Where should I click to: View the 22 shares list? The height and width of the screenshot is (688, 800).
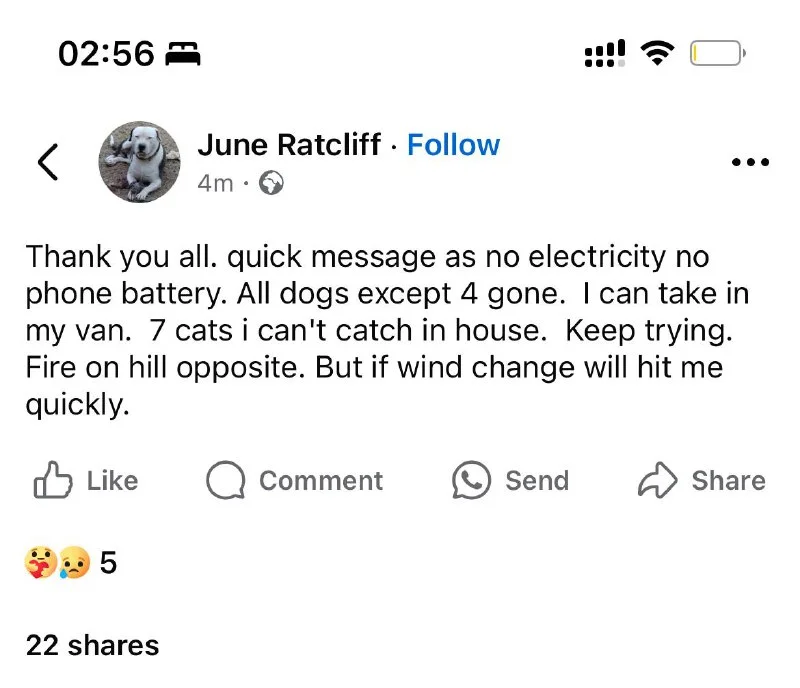(92, 645)
